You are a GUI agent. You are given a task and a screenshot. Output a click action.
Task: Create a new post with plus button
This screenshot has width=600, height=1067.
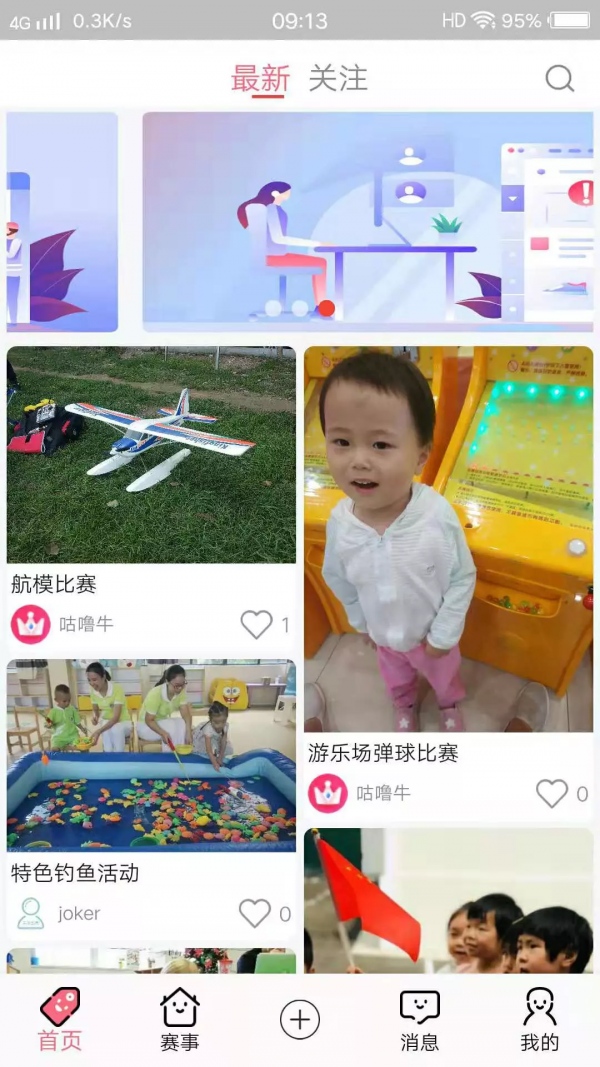(x=299, y=1020)
